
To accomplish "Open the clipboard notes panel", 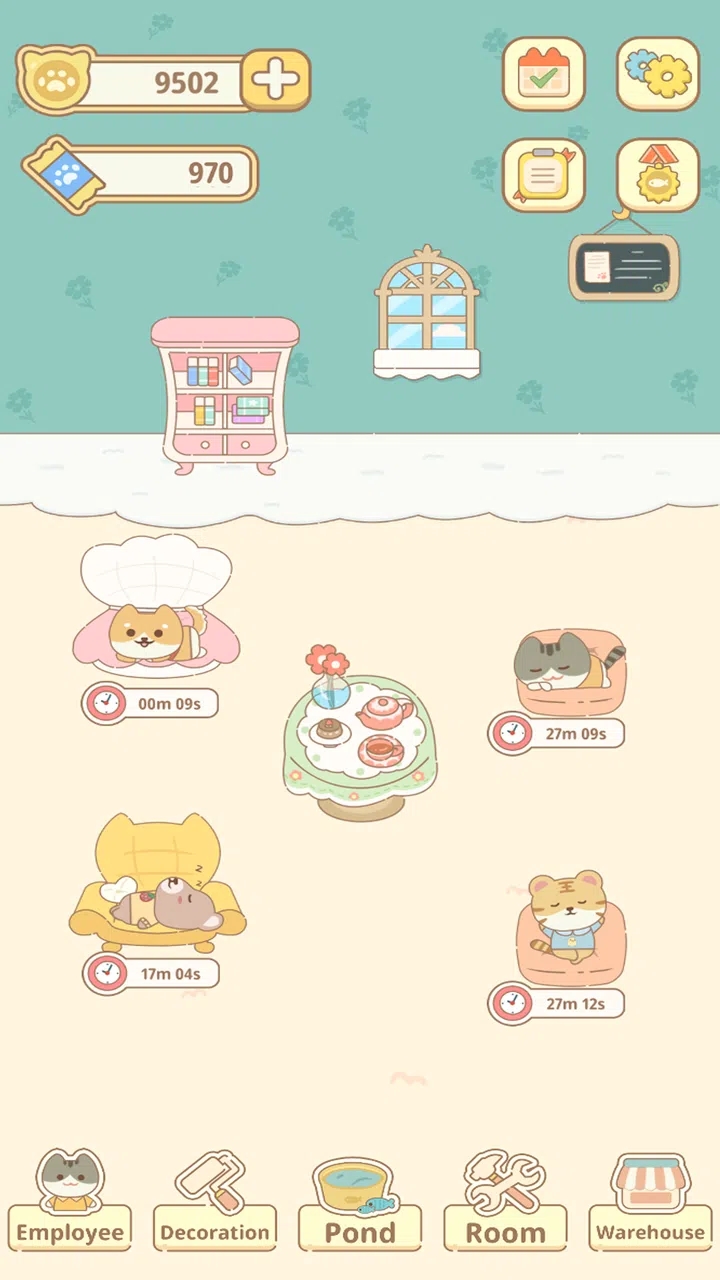I will pos(544,174).
